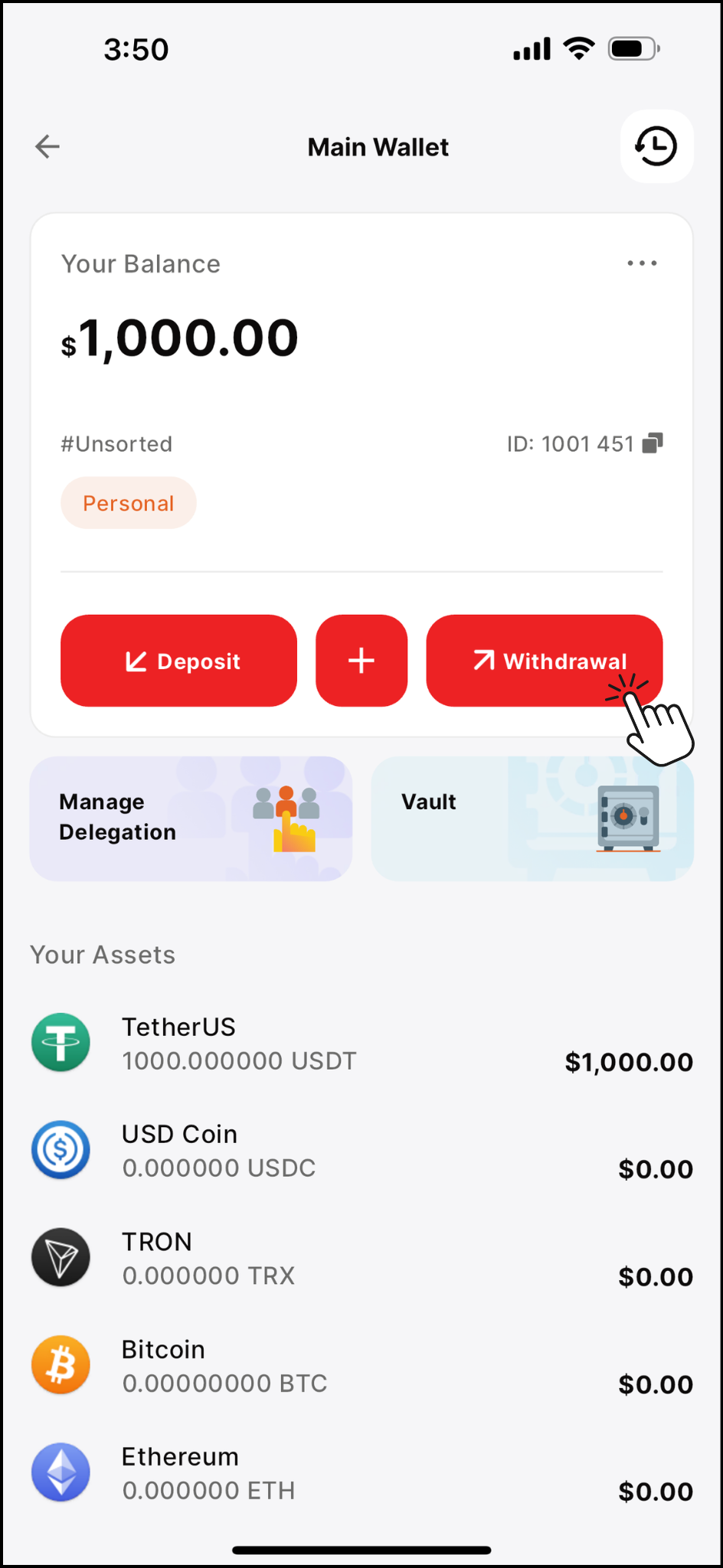Start a Deposit
The image size is (723, 1568).
178,661
